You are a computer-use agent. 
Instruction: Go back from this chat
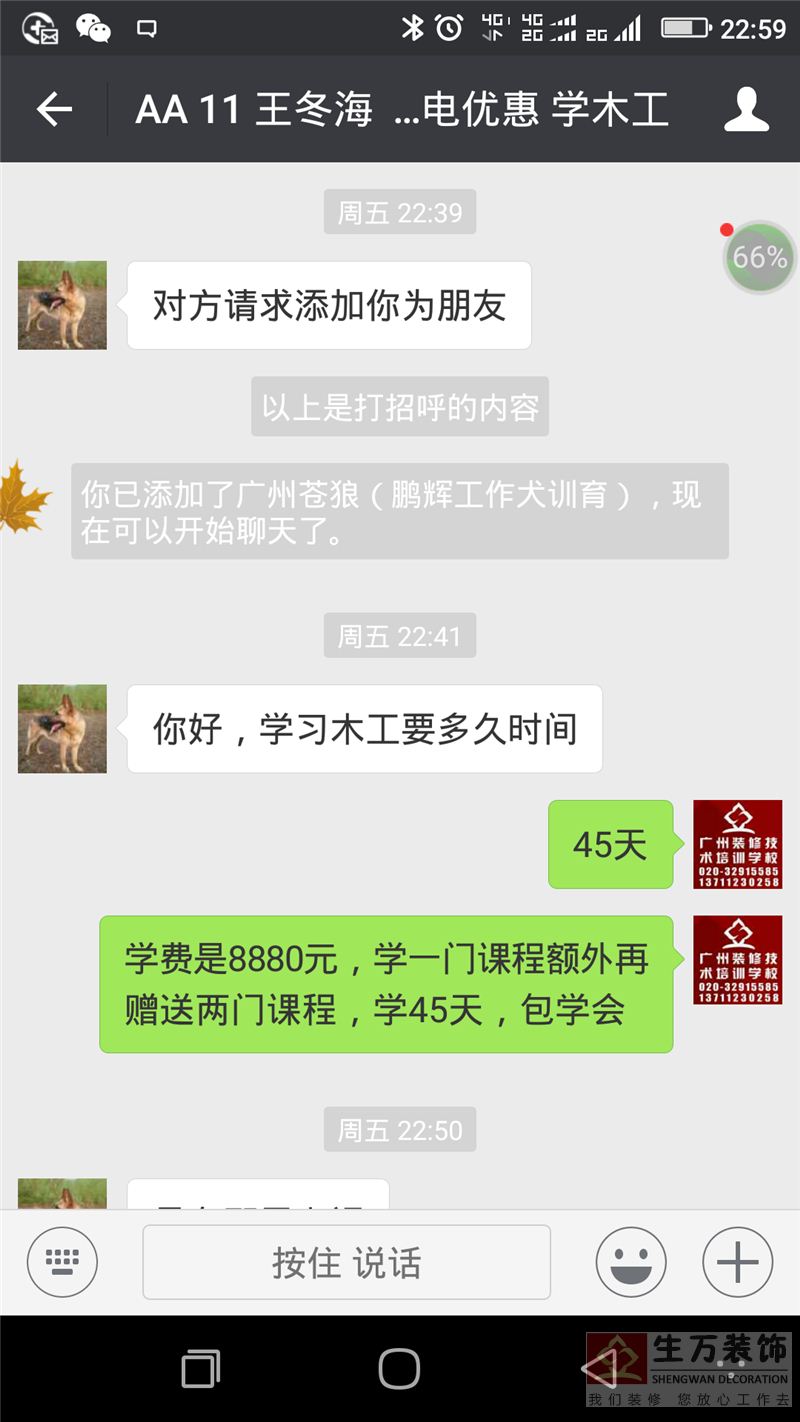pyautogui.click(x=54, y=109)
